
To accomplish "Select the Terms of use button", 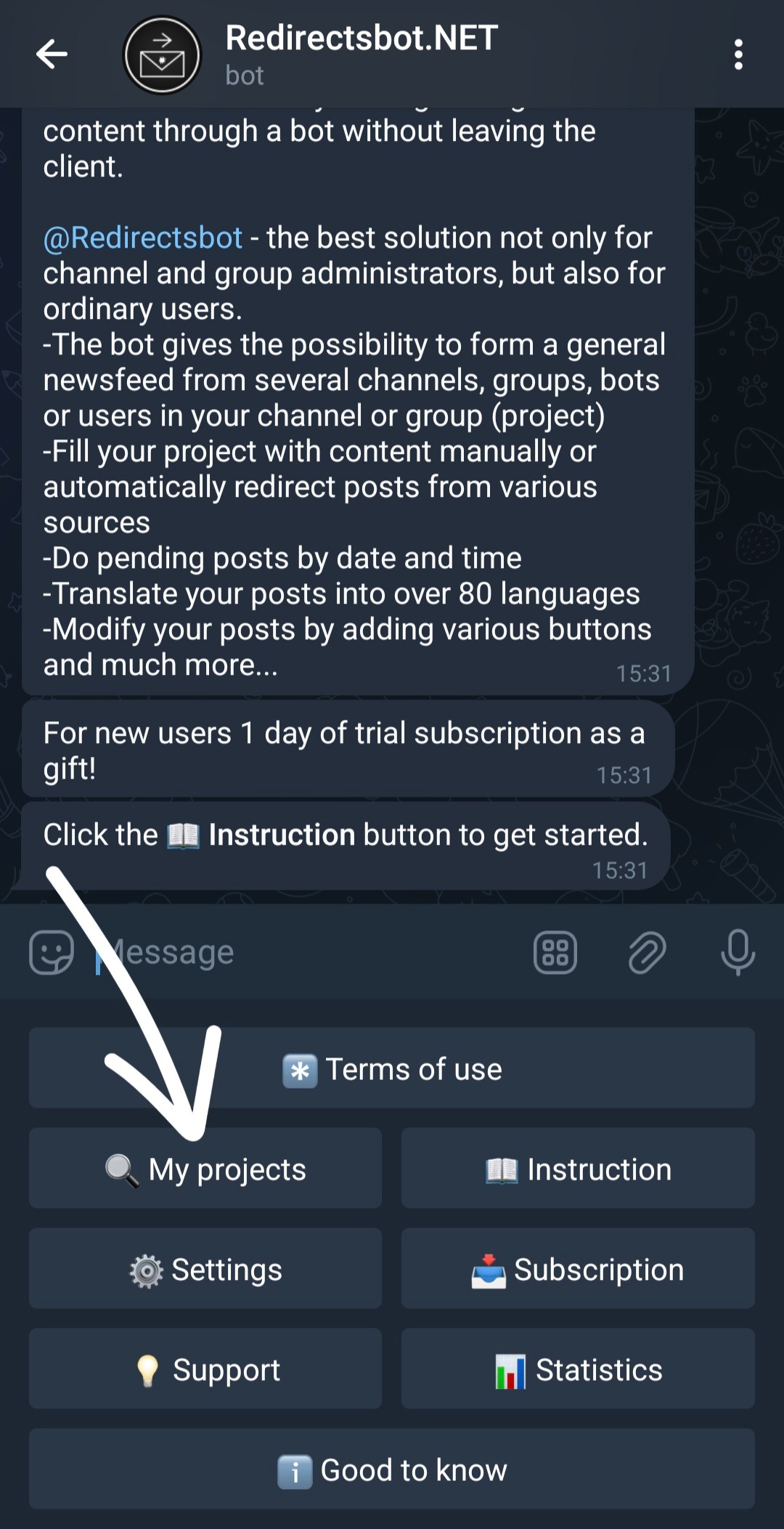I will (x=392, y=1068).
